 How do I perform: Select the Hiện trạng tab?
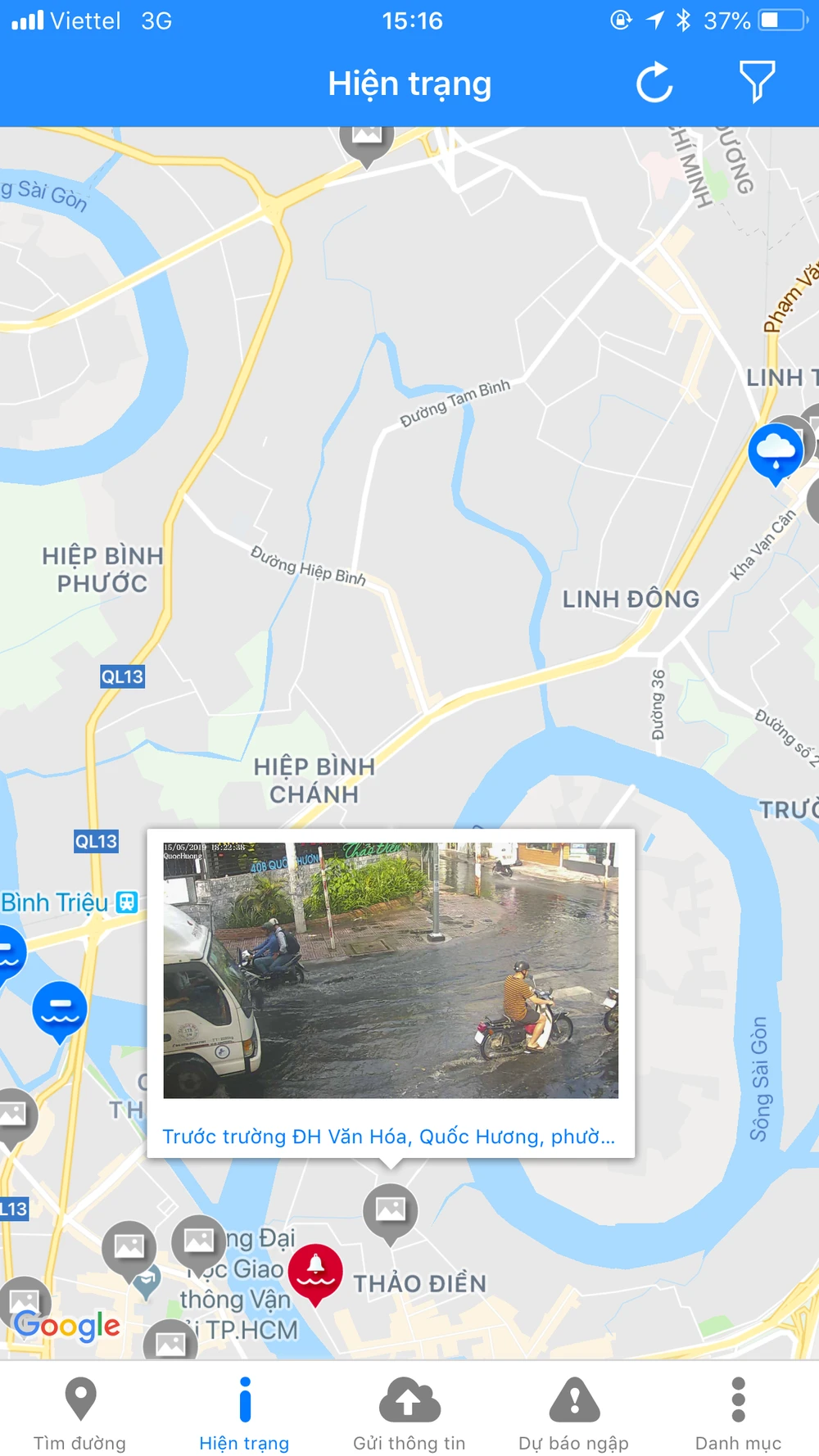tap(244, 1413)
